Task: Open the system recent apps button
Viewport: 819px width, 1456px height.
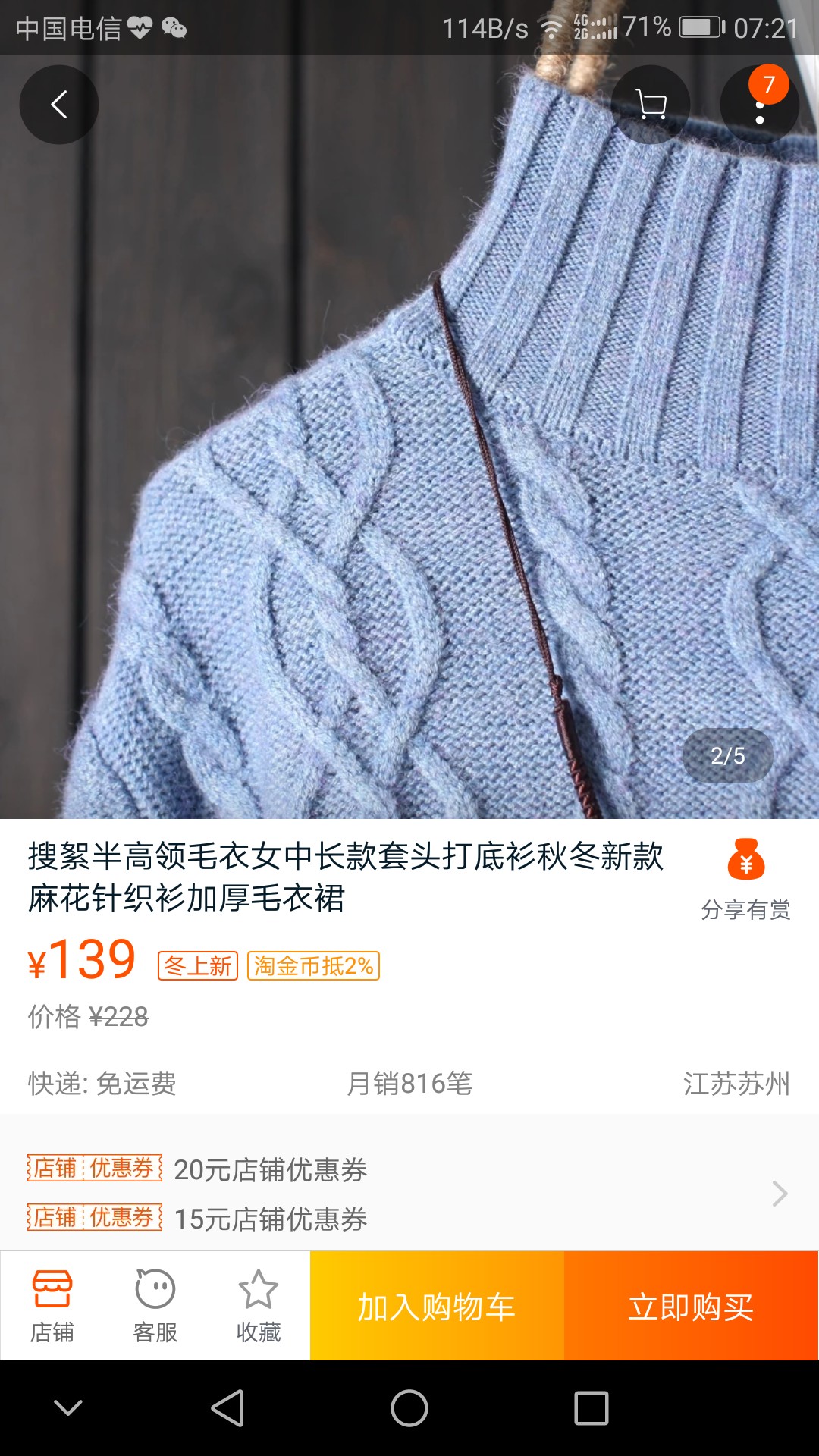Action: point(591,1408)
